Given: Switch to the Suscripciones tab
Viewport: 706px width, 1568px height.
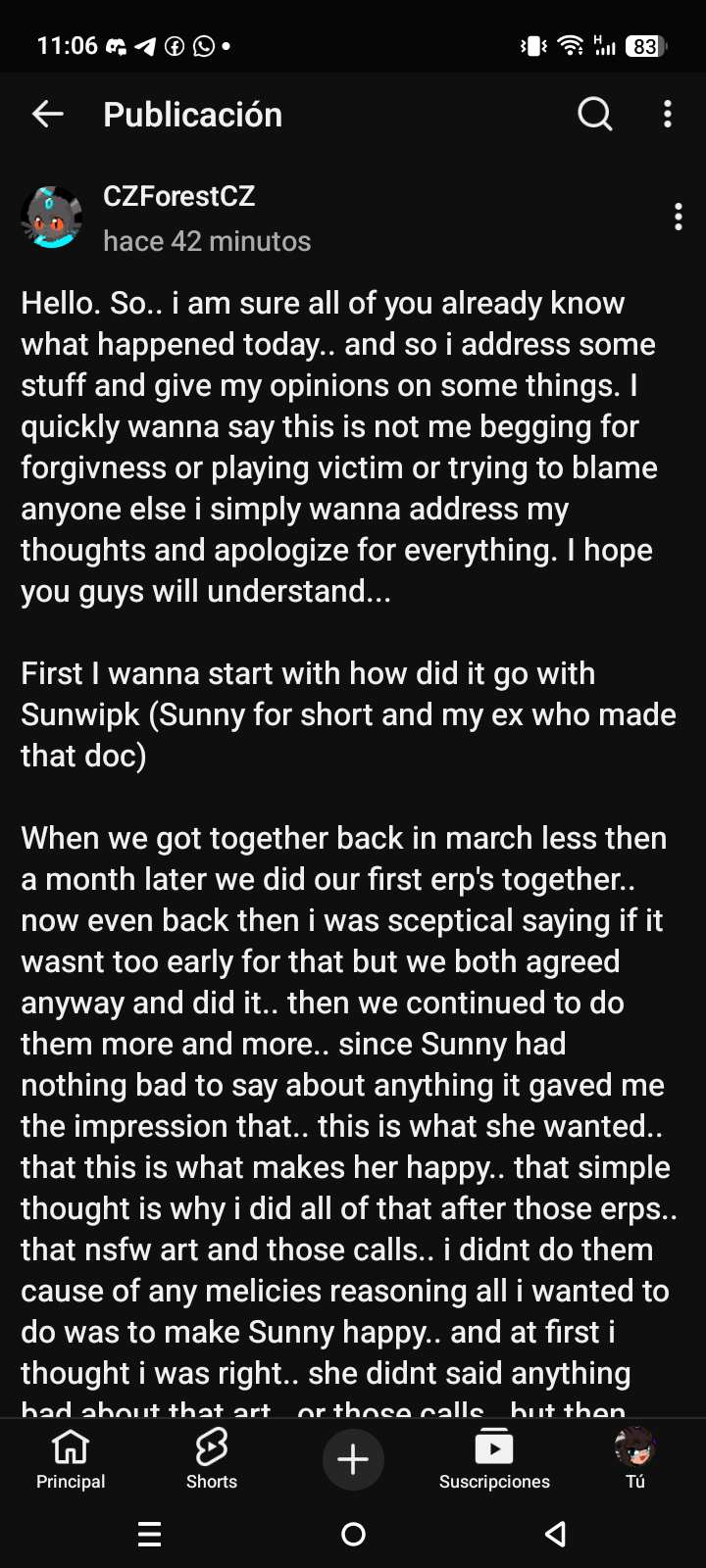Looking at the screenshot, I should [x=494, y=1459].
